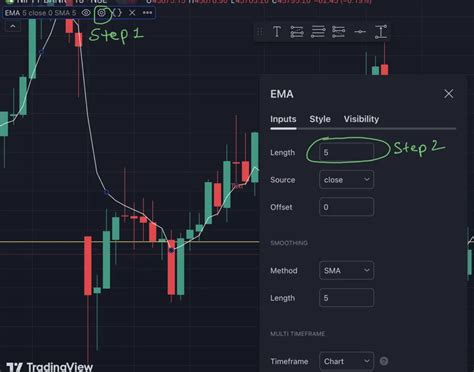The image size is (474, 372).
Task: Open the smoothing Method dropdown
Action: tap(346, 270)
